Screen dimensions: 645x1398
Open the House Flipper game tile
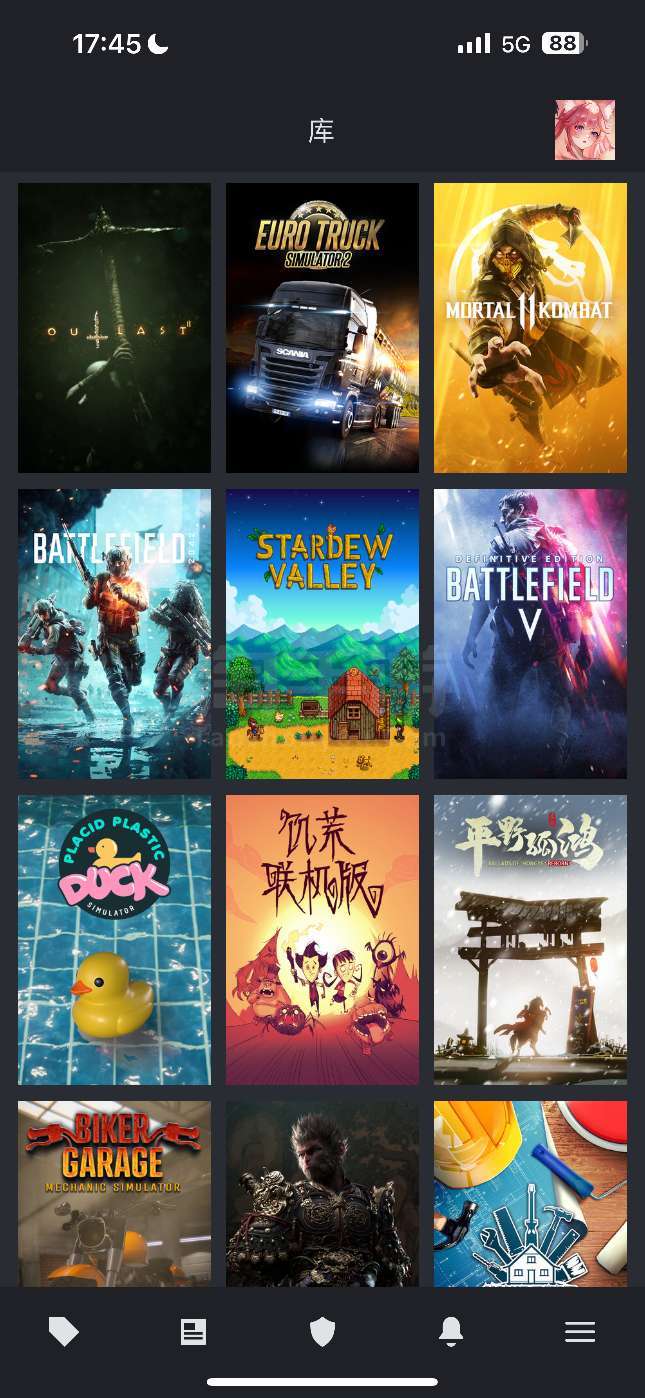530,1193
